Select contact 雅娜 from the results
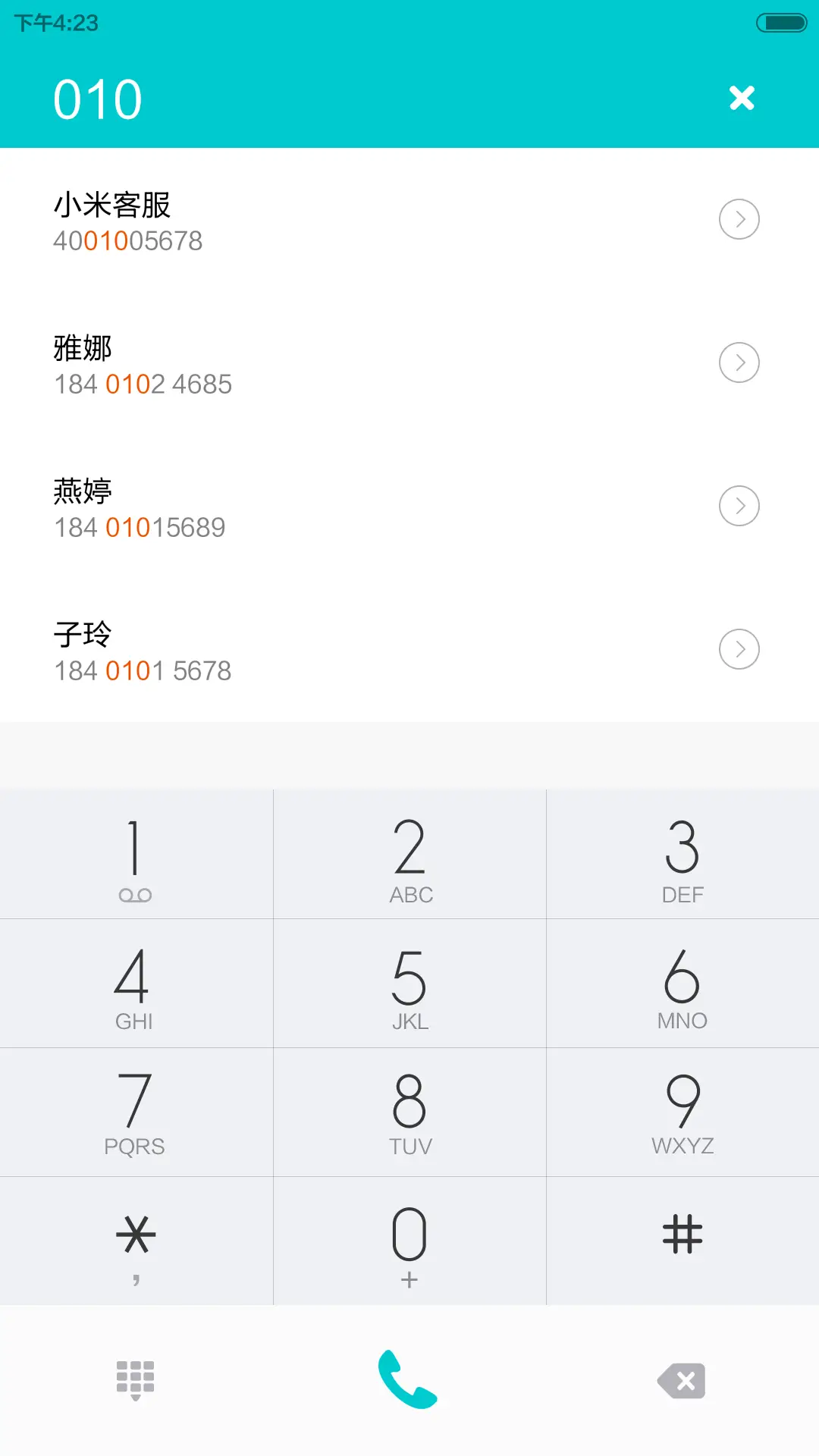Image resolution: width=819 pixels, height=1456 pixels. click(303, 362)
